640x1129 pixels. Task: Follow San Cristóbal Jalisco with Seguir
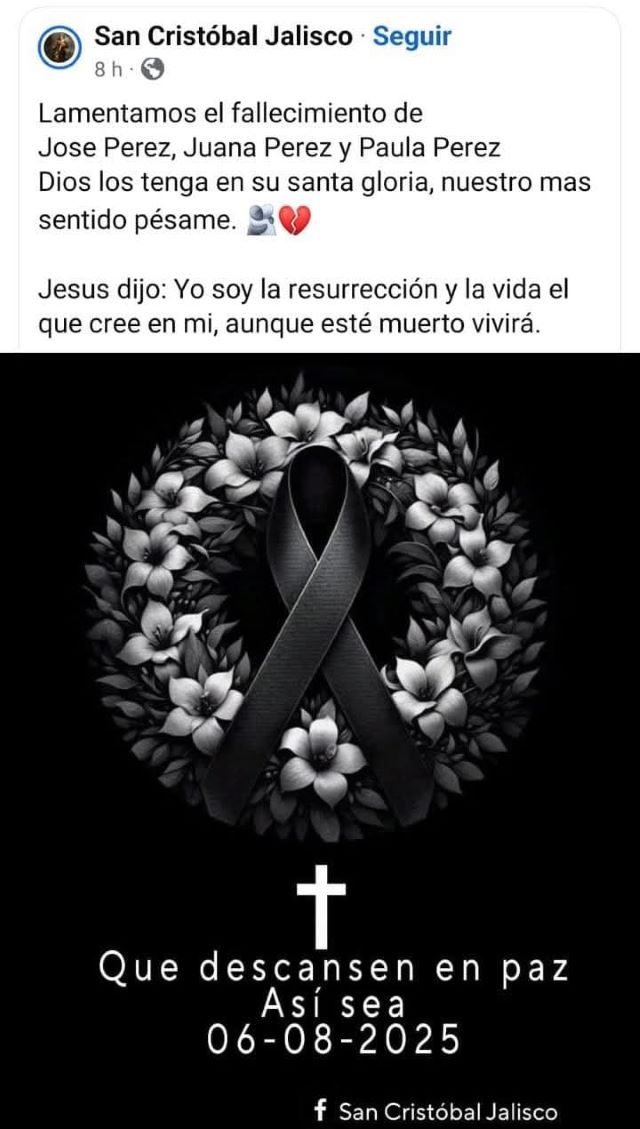click(412, 37)
